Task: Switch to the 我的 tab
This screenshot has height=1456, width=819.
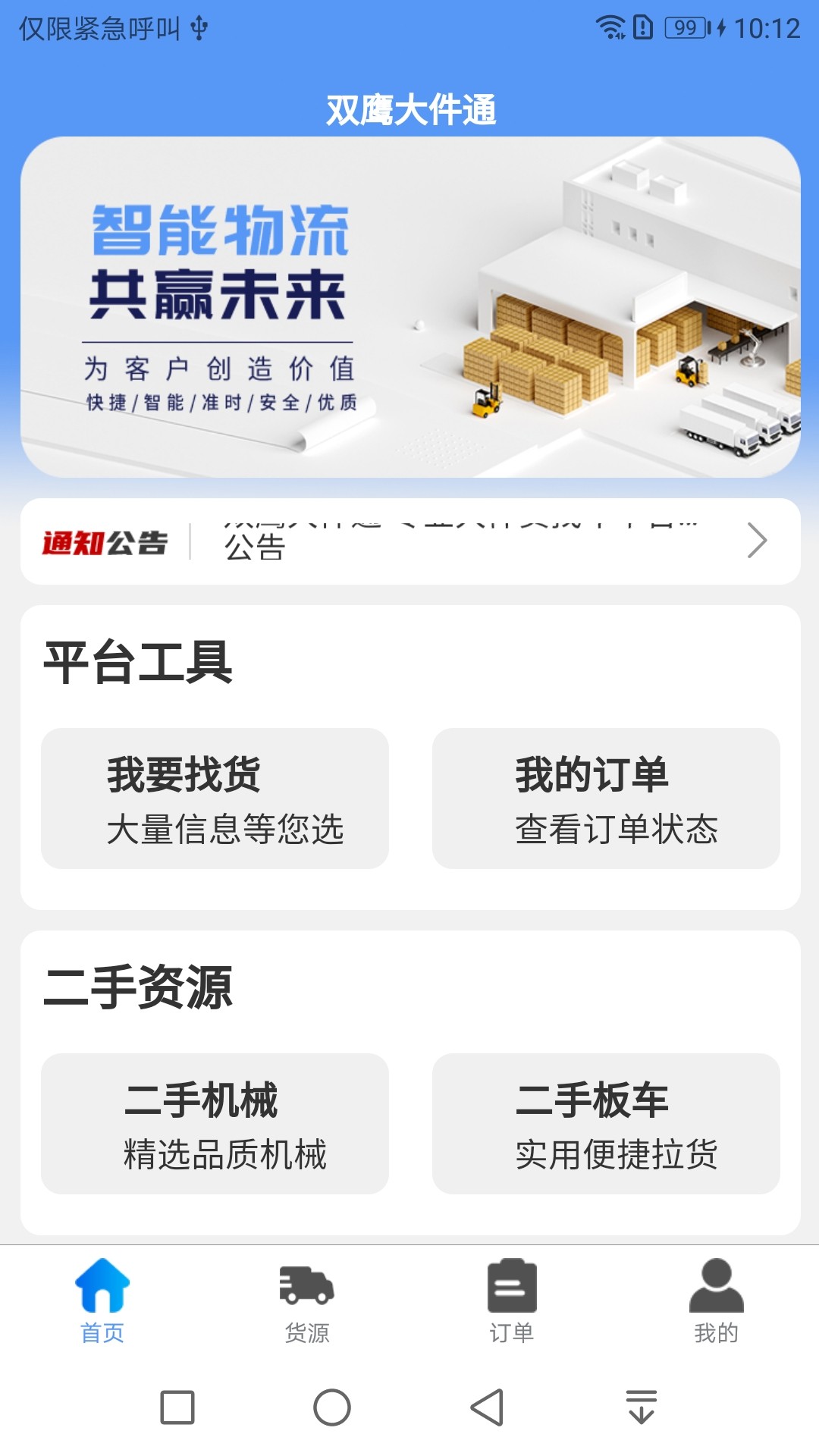Action: pos(716,1301)
